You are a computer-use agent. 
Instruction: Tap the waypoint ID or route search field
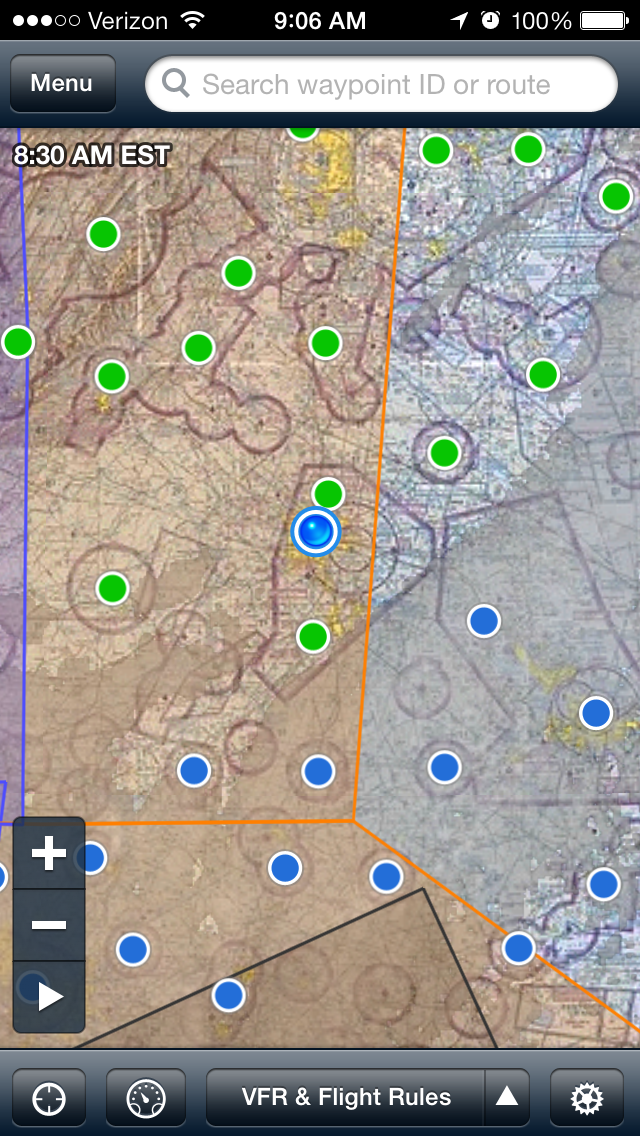381,84
